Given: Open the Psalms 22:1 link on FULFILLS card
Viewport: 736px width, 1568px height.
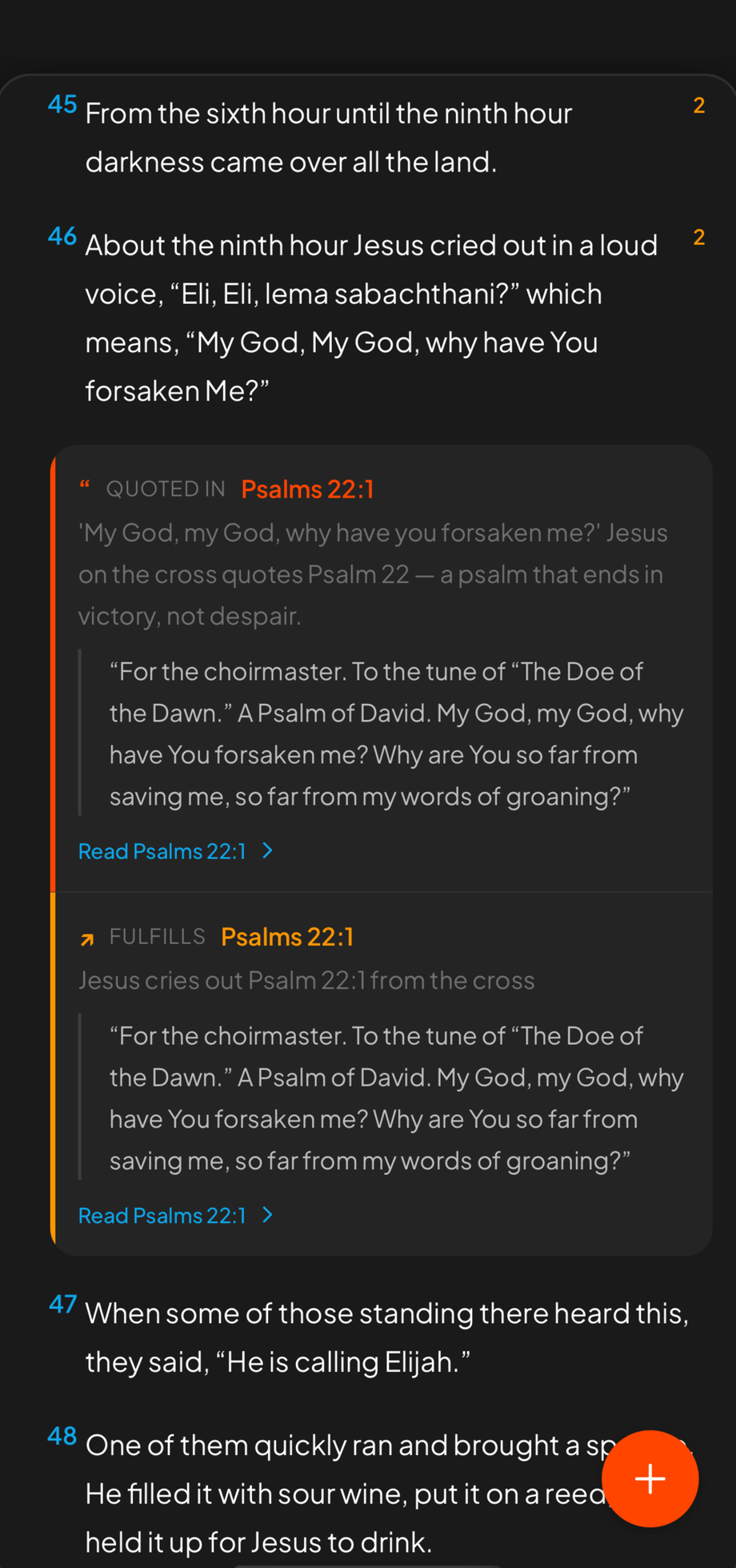Looking at the screenshot, I should (287, 937).
